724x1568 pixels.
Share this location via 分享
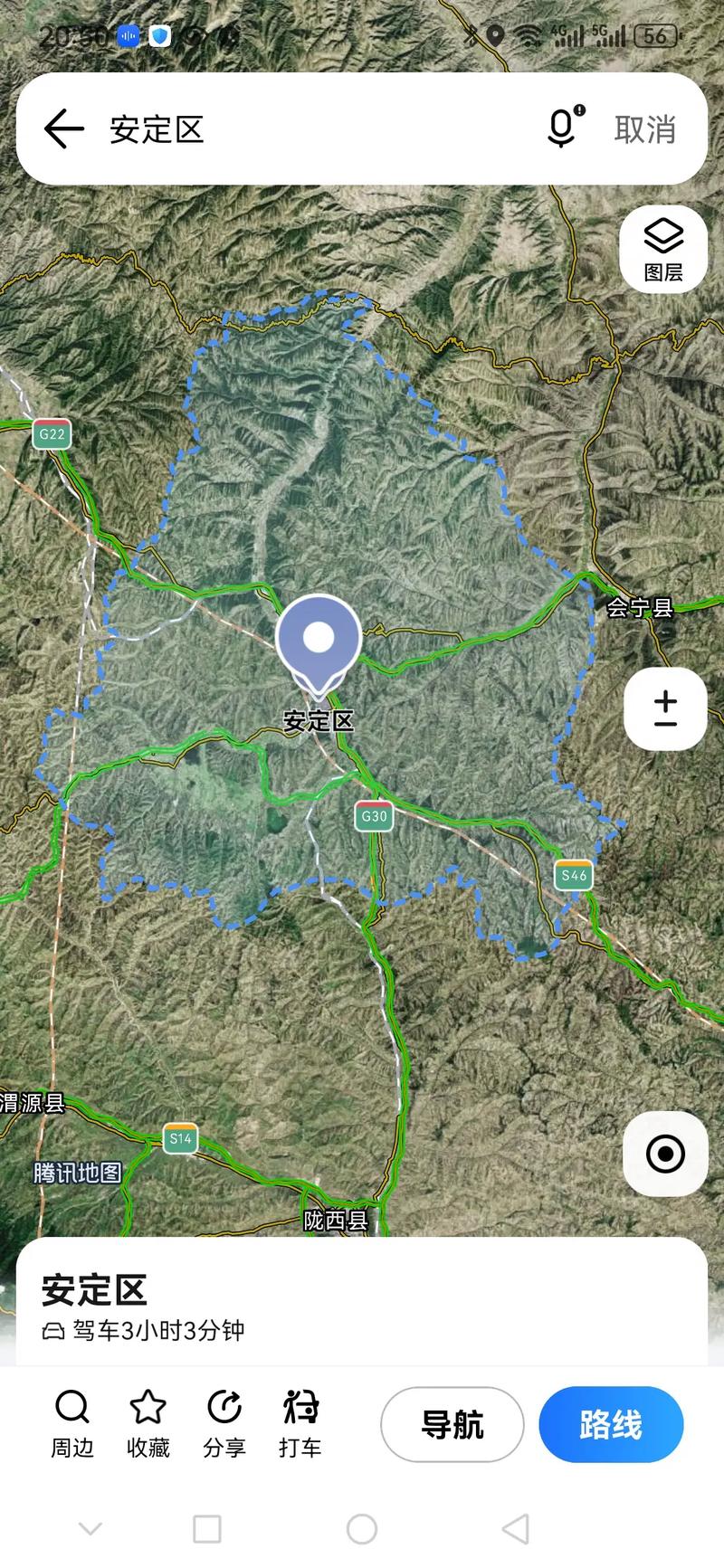[x=224, y=1424]
